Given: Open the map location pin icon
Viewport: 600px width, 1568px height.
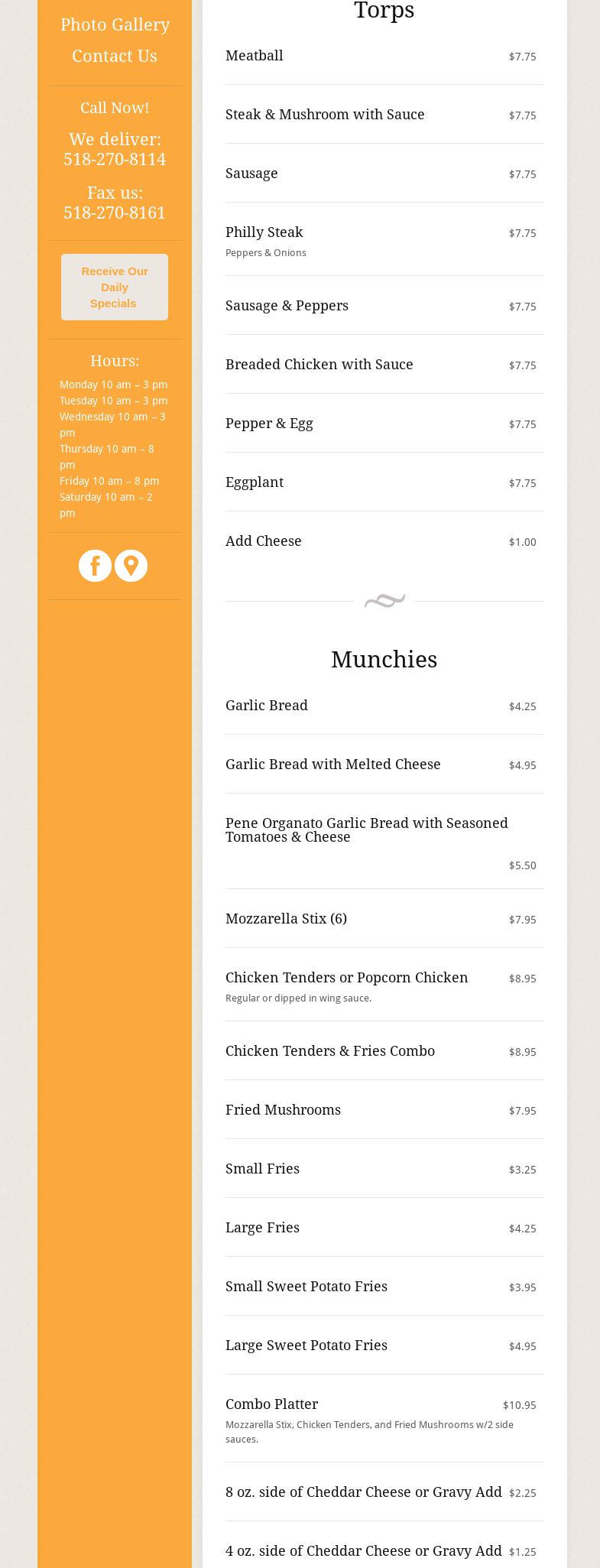Looking at the screenshot, I should point(131,566).
